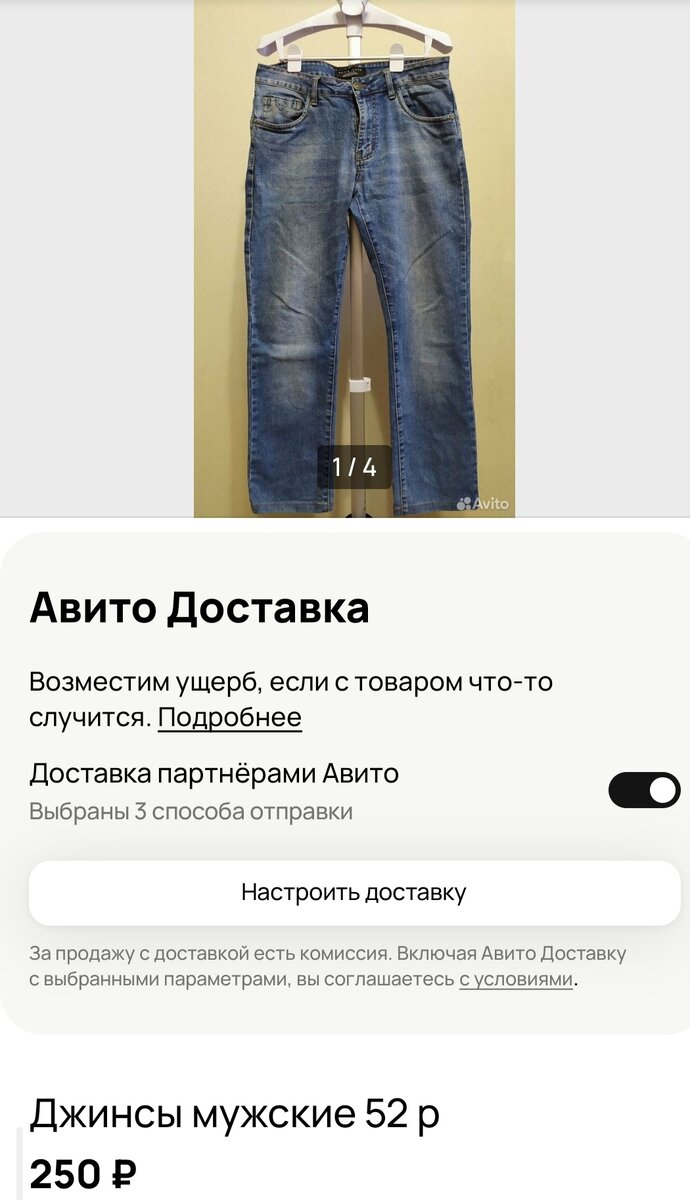
Task: Turn off Доставка партнёрами Авито switch
Action: click(x=644, y=790)
